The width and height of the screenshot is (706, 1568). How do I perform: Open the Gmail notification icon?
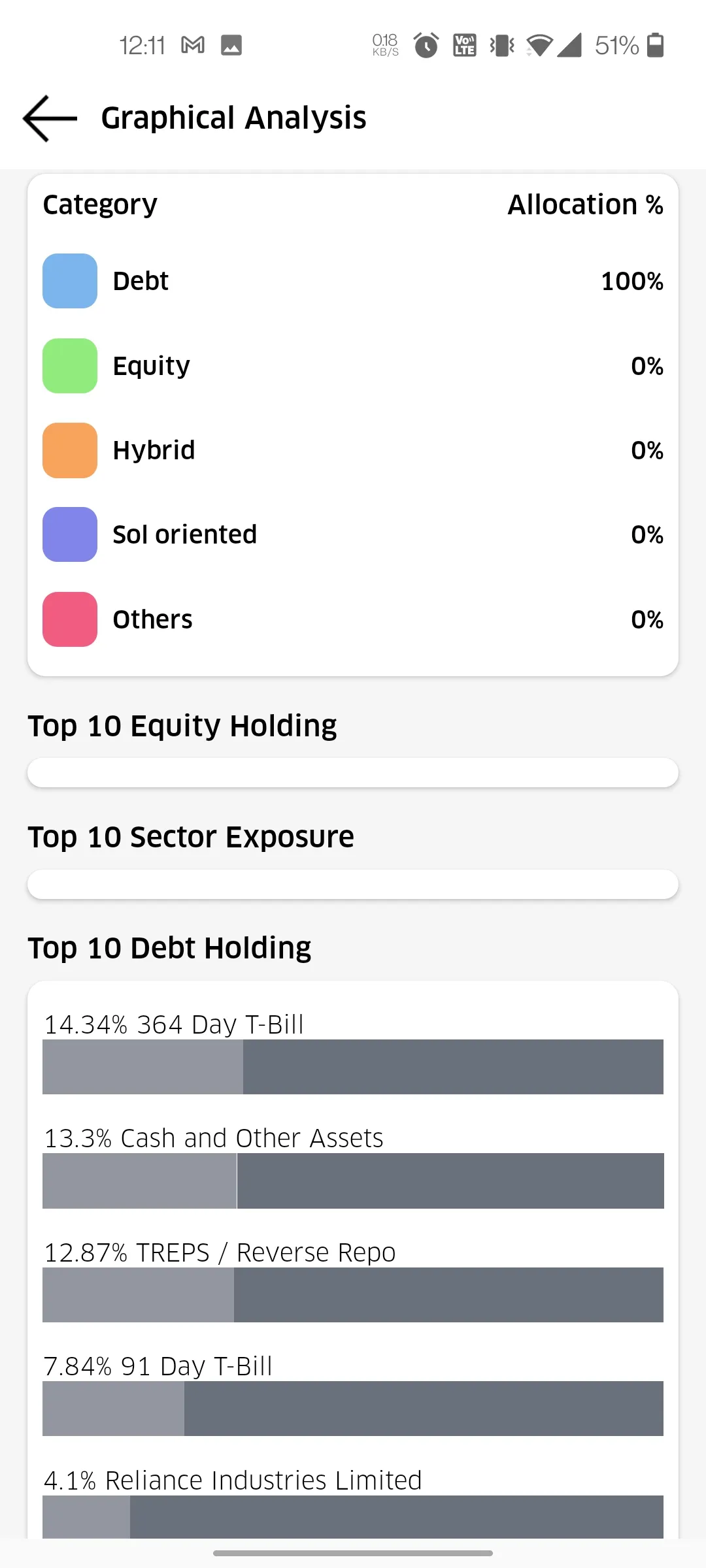(193, 44)
